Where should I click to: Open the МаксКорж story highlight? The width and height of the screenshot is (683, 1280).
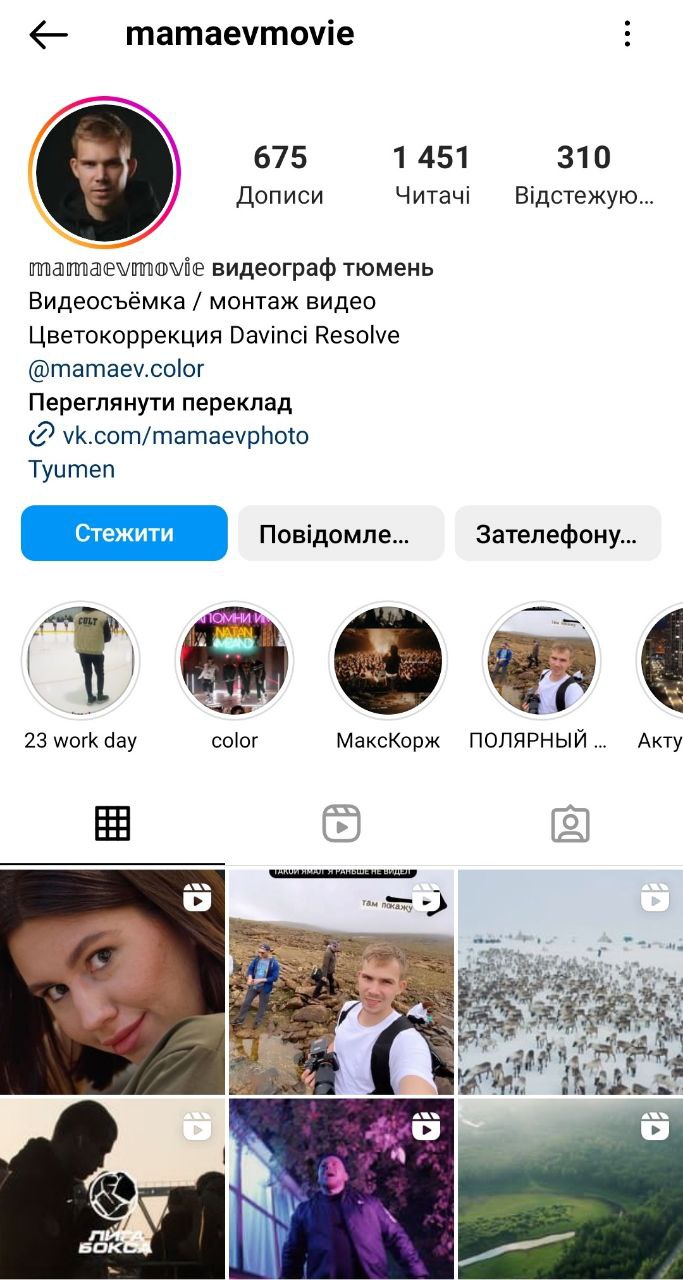coord(388,661)
